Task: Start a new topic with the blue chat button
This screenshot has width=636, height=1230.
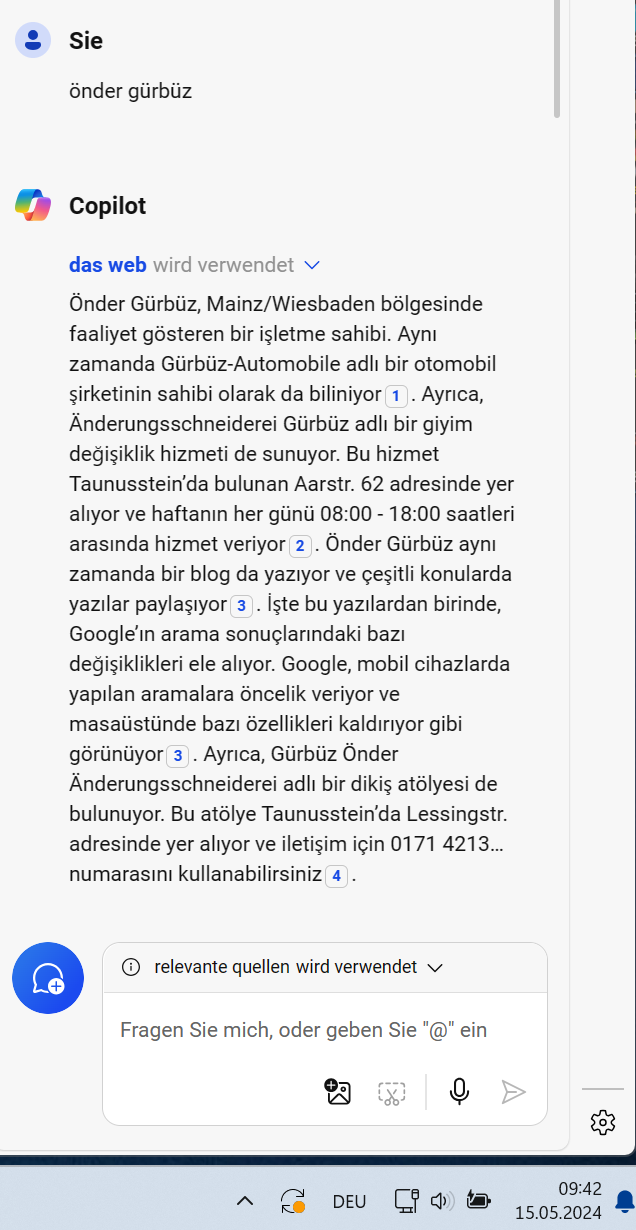Action: [x=48, y=978]
